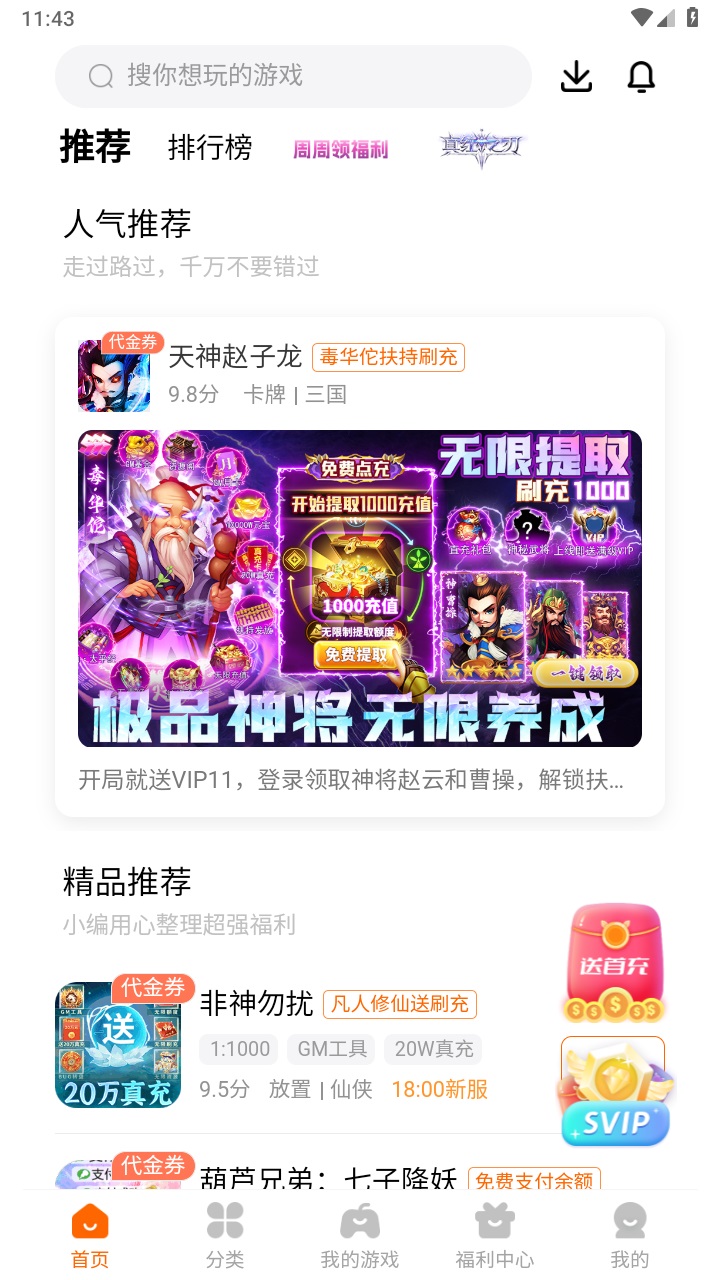This screenshot has height=1280, width=720.
Task: Open the download manager icon
Action: click(x=575, y=76)
